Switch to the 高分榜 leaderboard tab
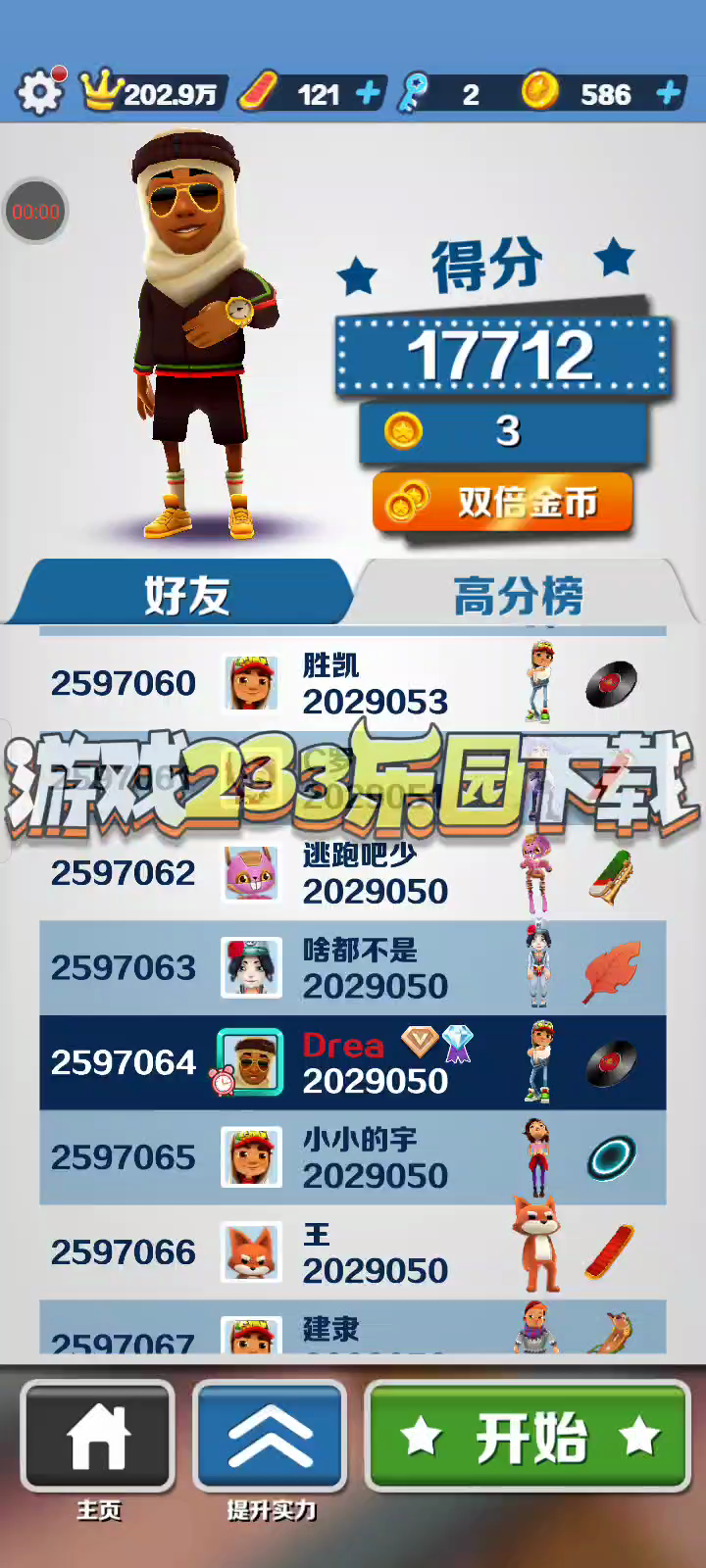This screenshot has height=1568, width=706. (x=520, y=594)
